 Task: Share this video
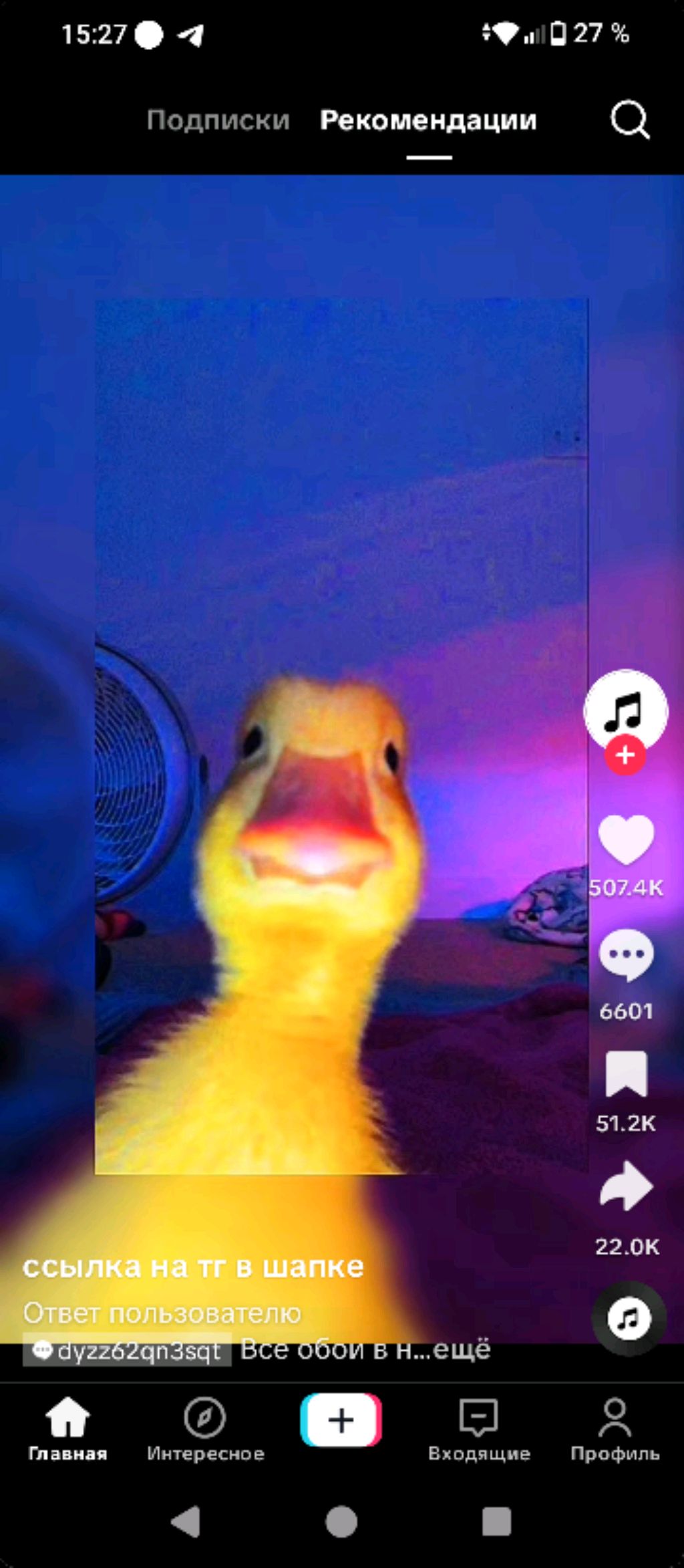(626, 1188)
